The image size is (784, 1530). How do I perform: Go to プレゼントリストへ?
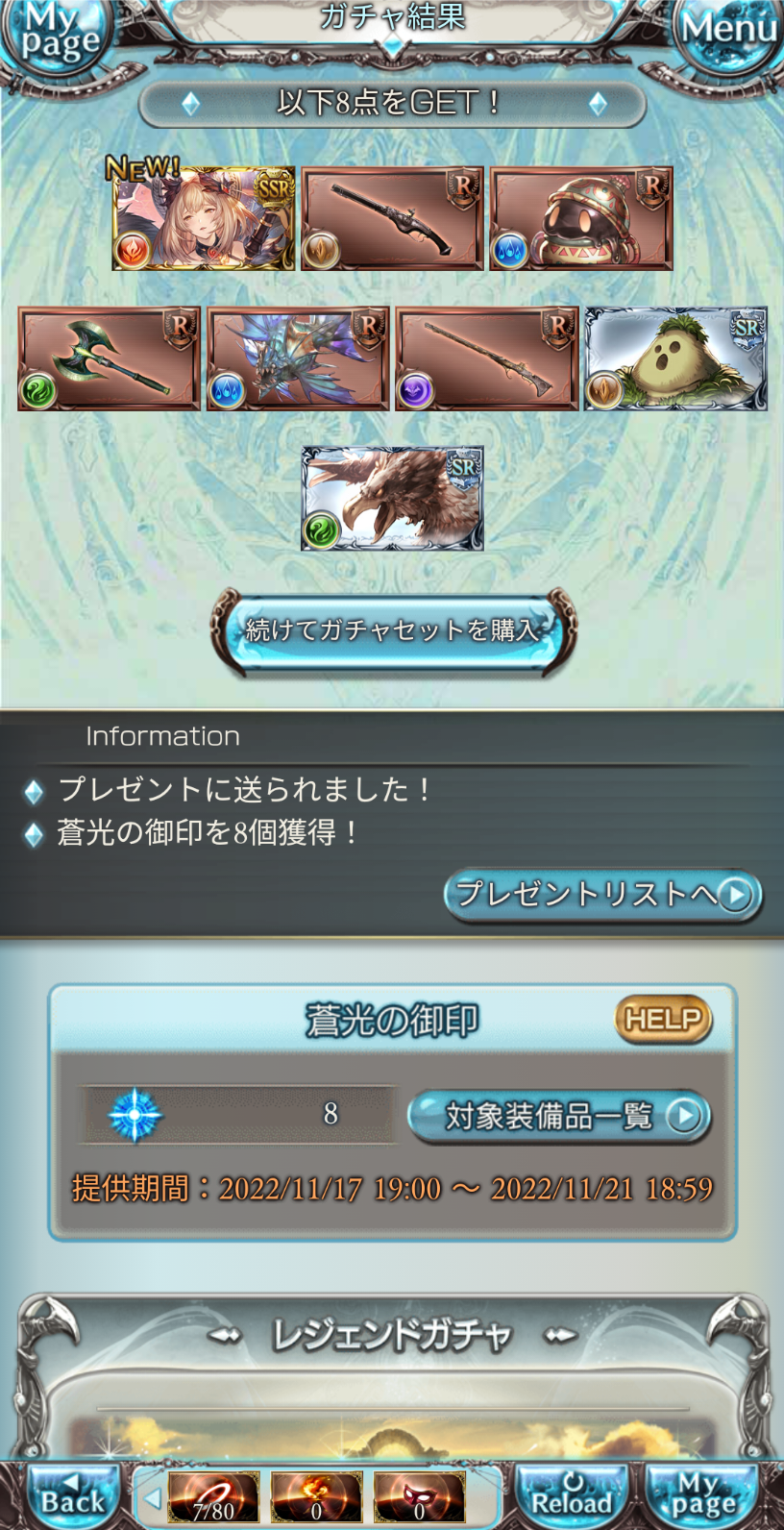point(601,895)
